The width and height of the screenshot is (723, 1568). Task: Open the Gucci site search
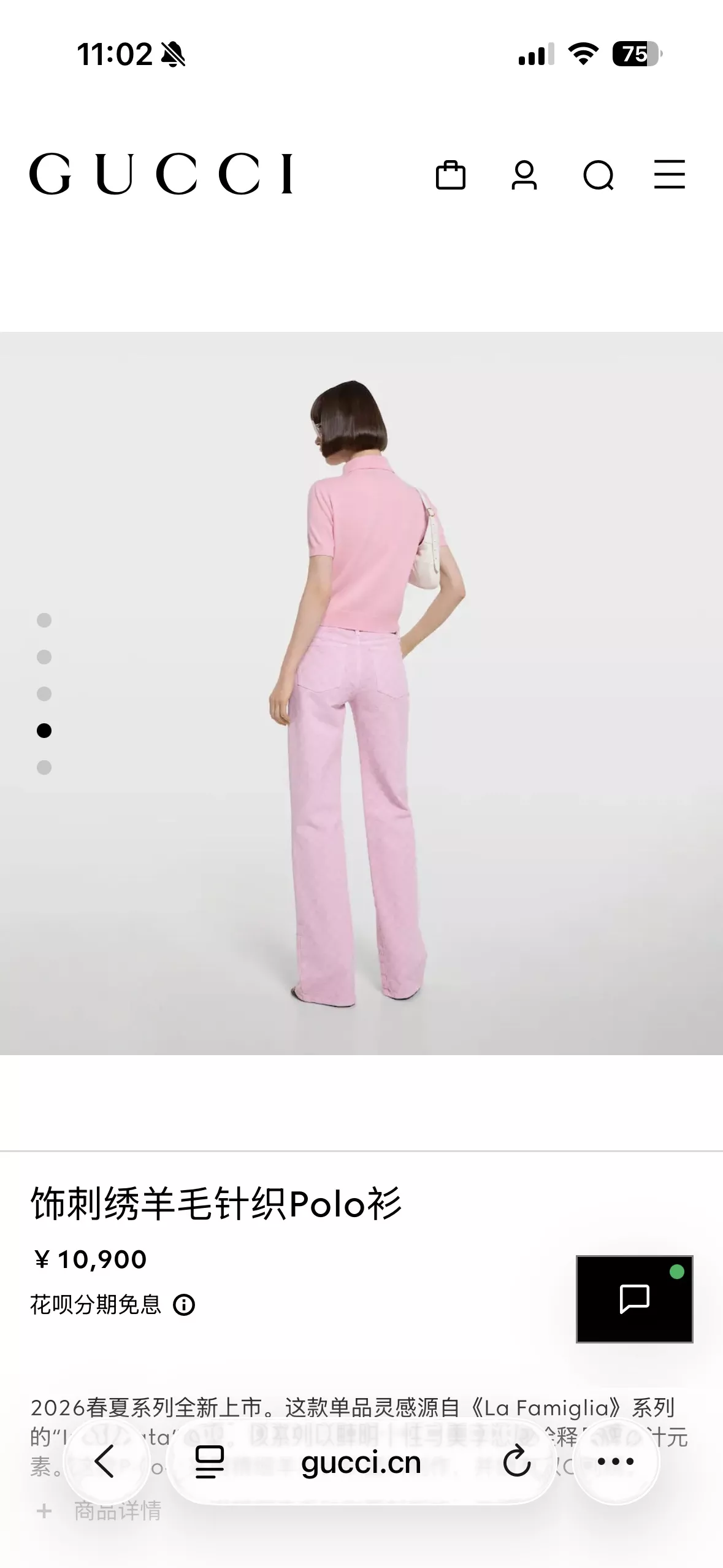point(598,176)
